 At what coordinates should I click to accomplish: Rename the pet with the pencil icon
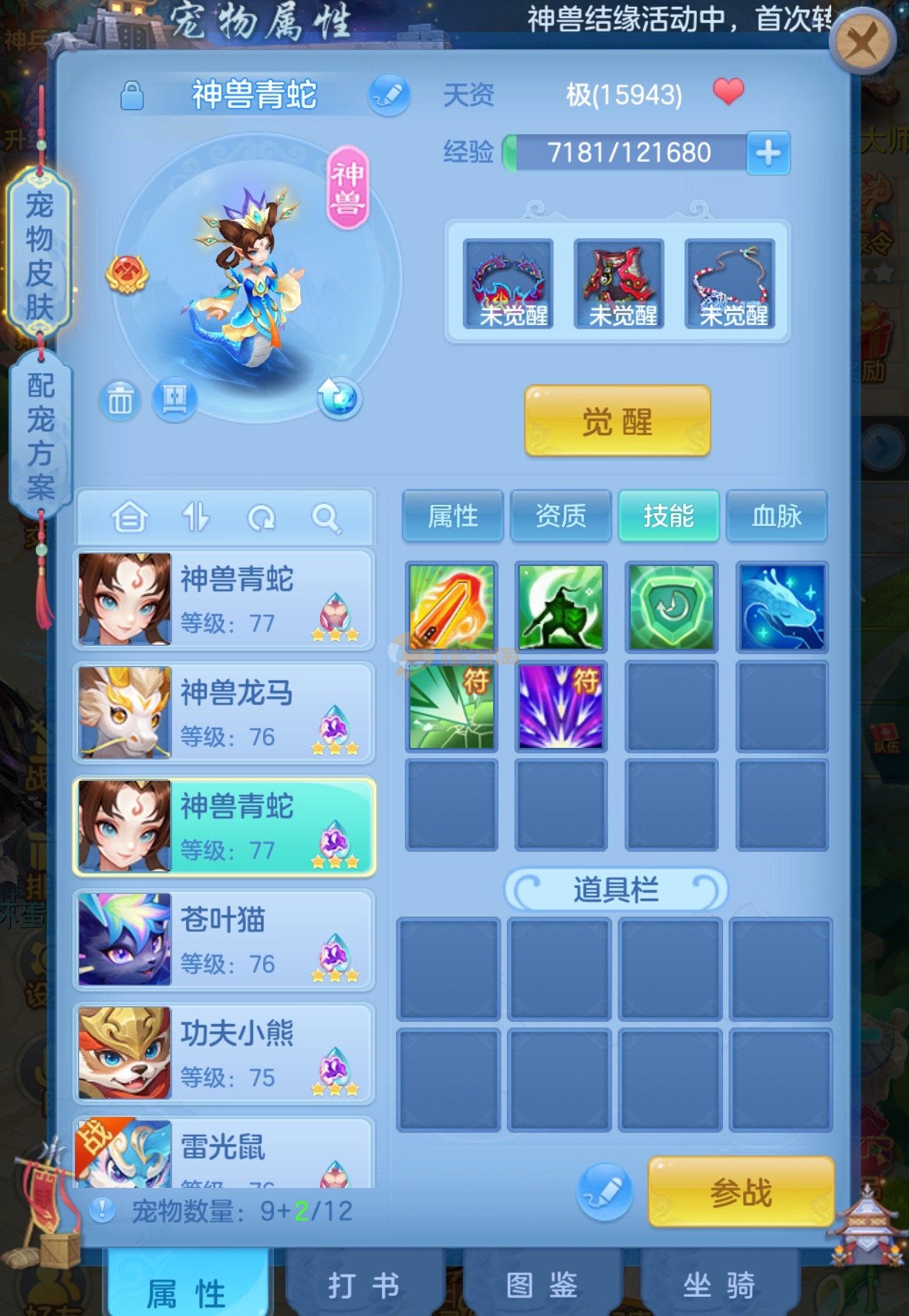pos(389,94)
